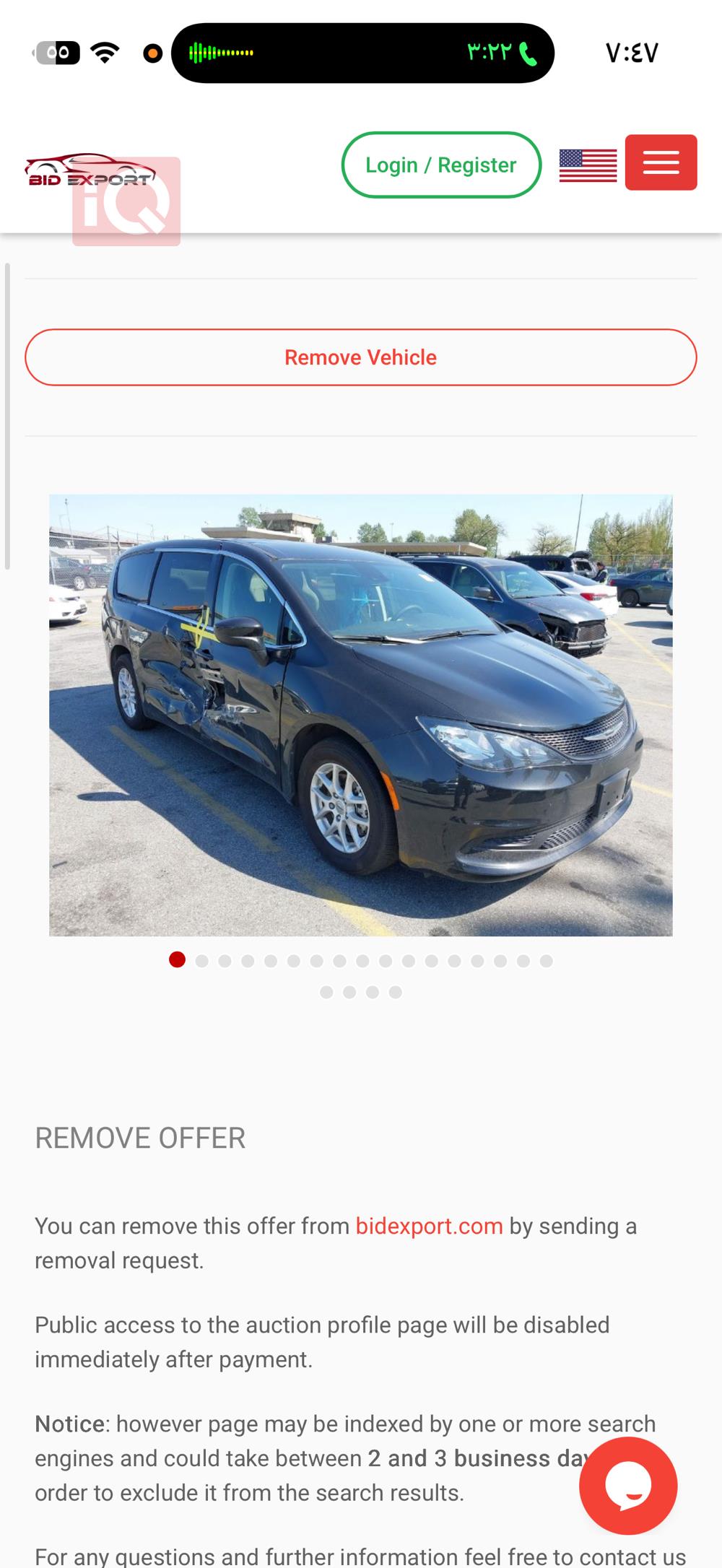The image size is (722, 1568).
Task: Open the bidexport.com link
Action: click(429, 1226)
